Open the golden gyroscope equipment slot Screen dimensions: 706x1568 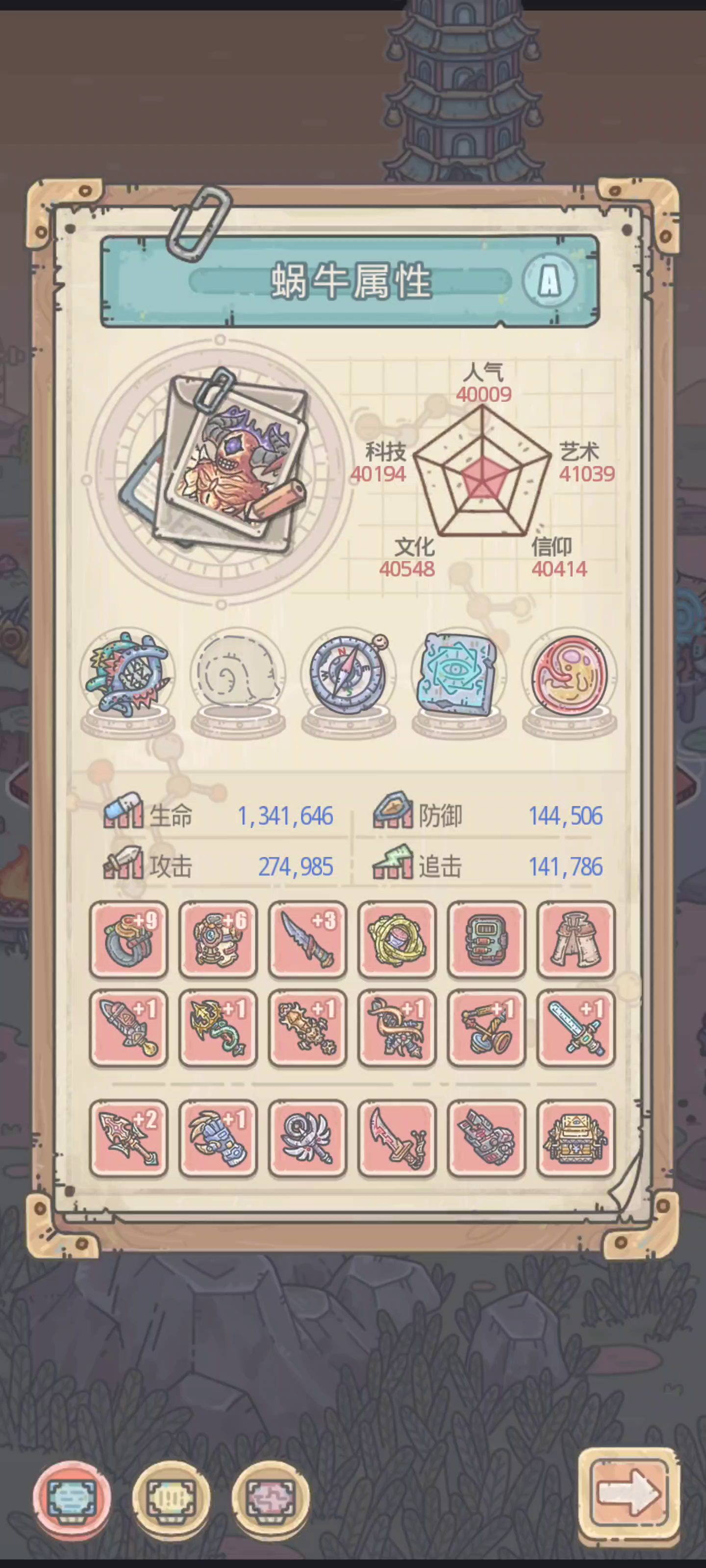pyautogui.click(x=397, y=939)
